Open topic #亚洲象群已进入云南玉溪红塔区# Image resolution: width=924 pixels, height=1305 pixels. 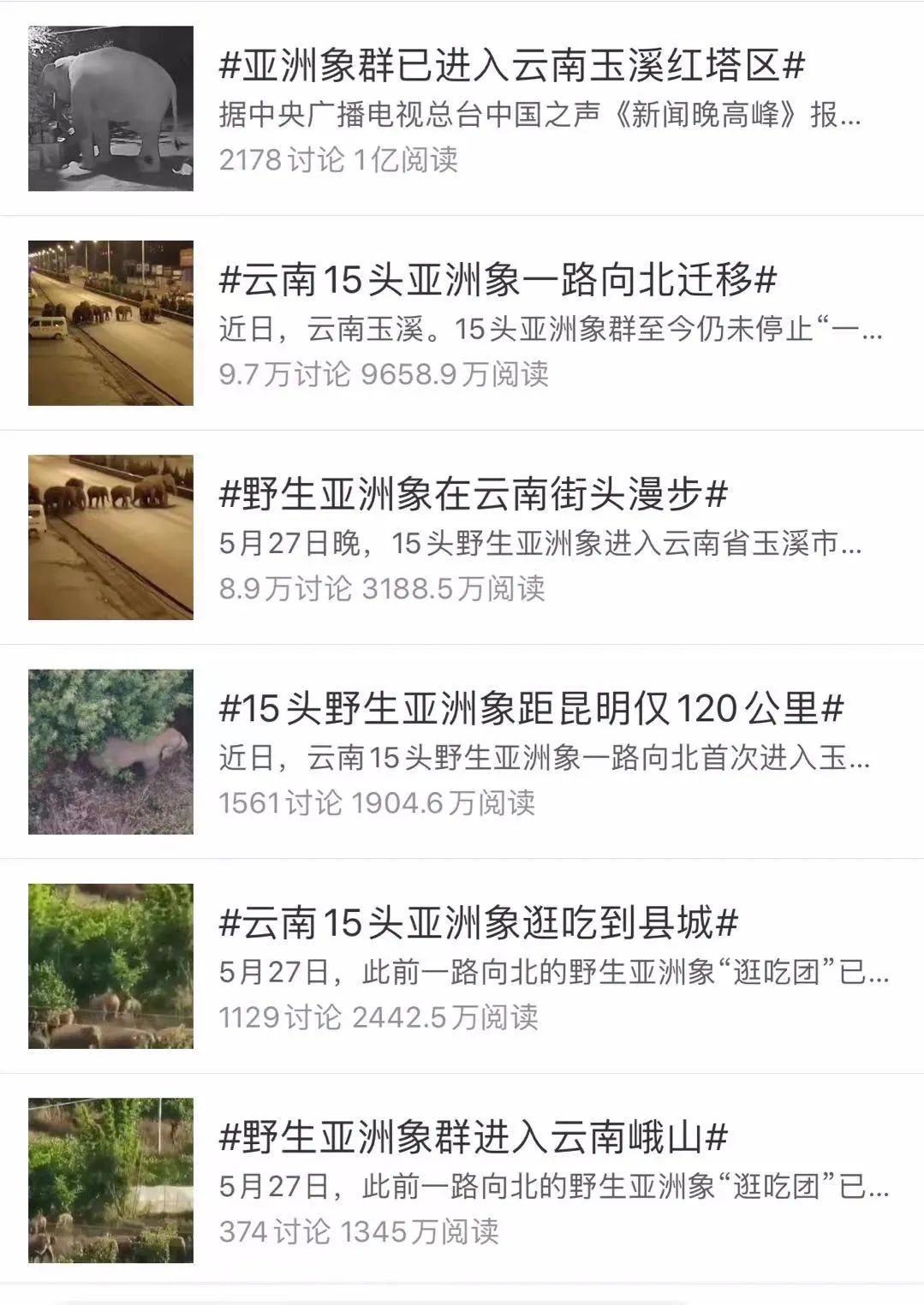(x=512, y=67)
